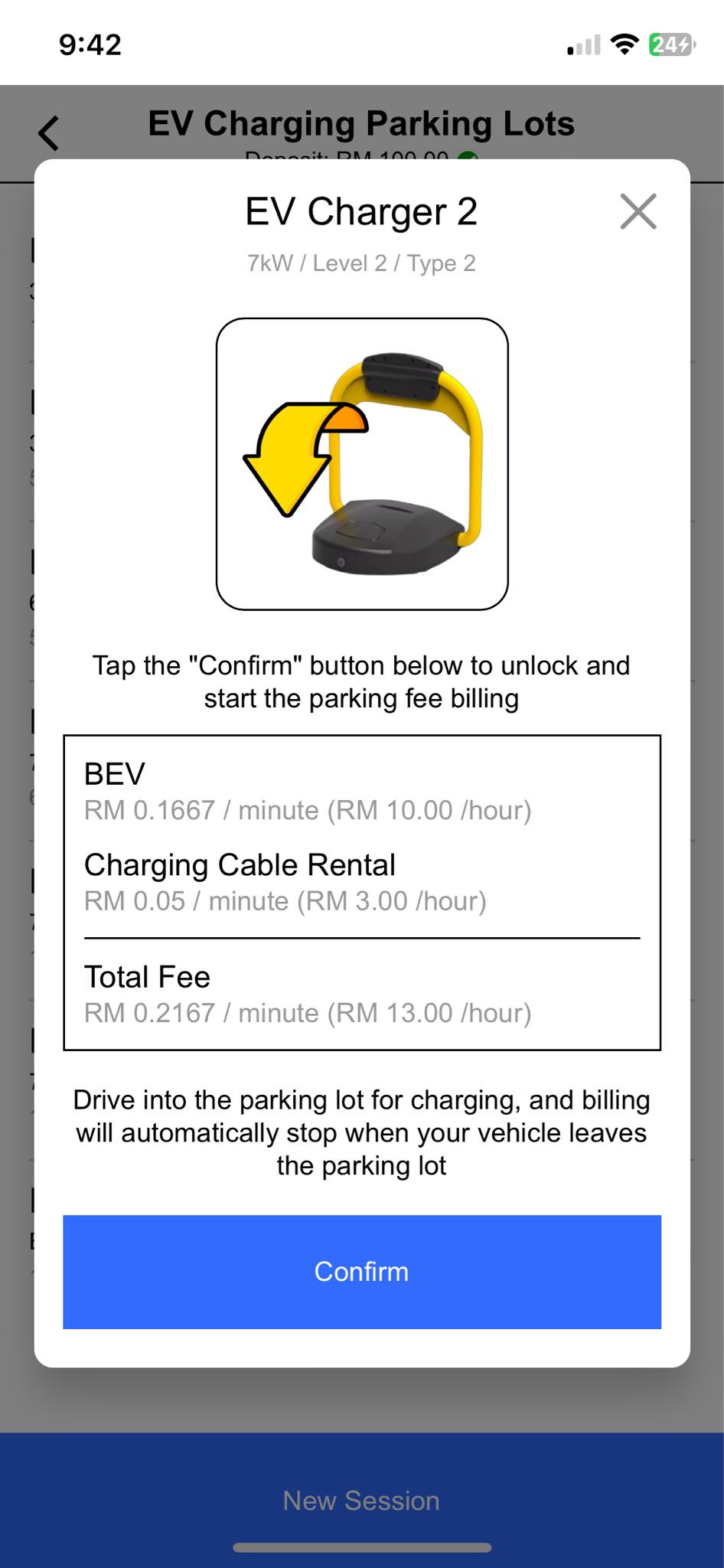Tap the clock showing 9:42
This screenshot has width=724, height=1568.
point(90,46)
